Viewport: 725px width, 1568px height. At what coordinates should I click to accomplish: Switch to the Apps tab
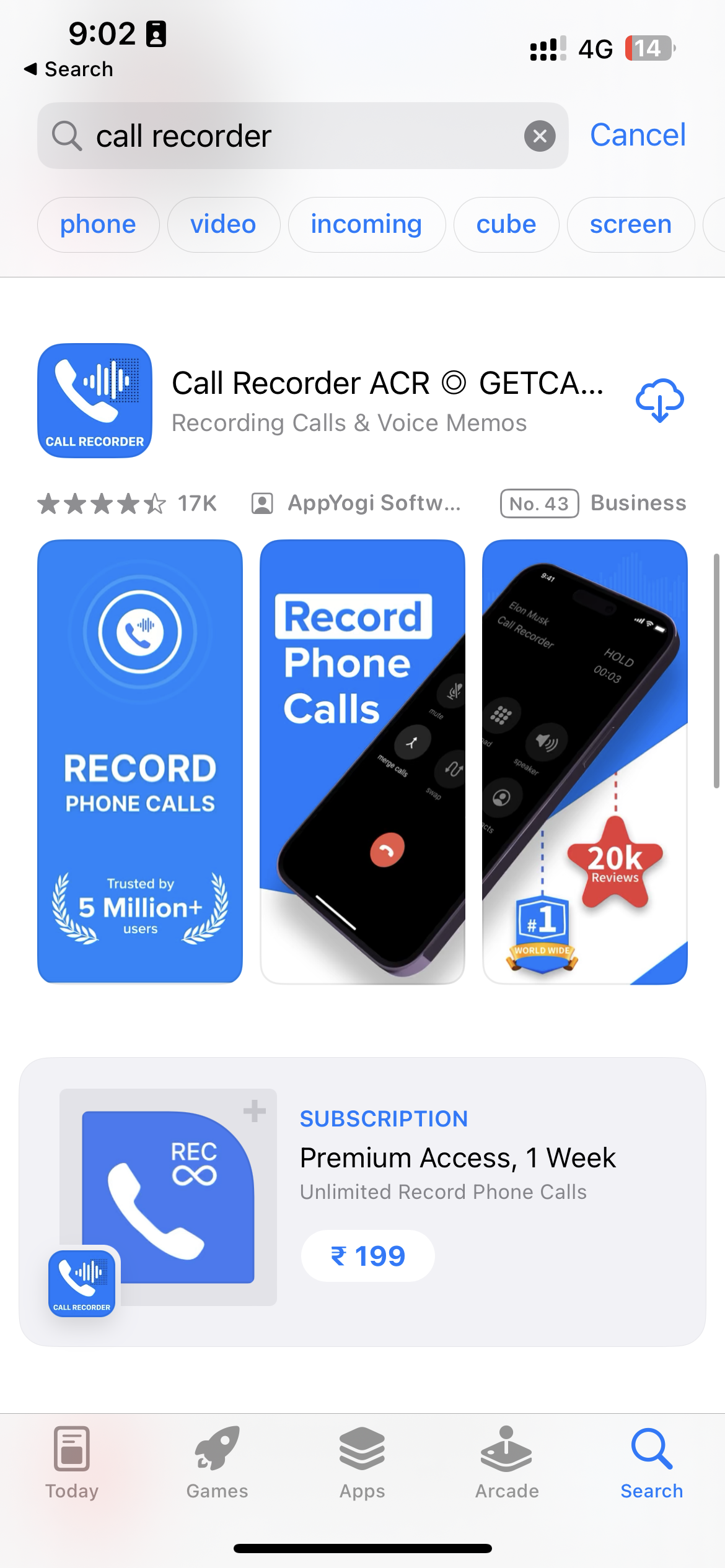pyautogui.click(x=362, y=1461)
